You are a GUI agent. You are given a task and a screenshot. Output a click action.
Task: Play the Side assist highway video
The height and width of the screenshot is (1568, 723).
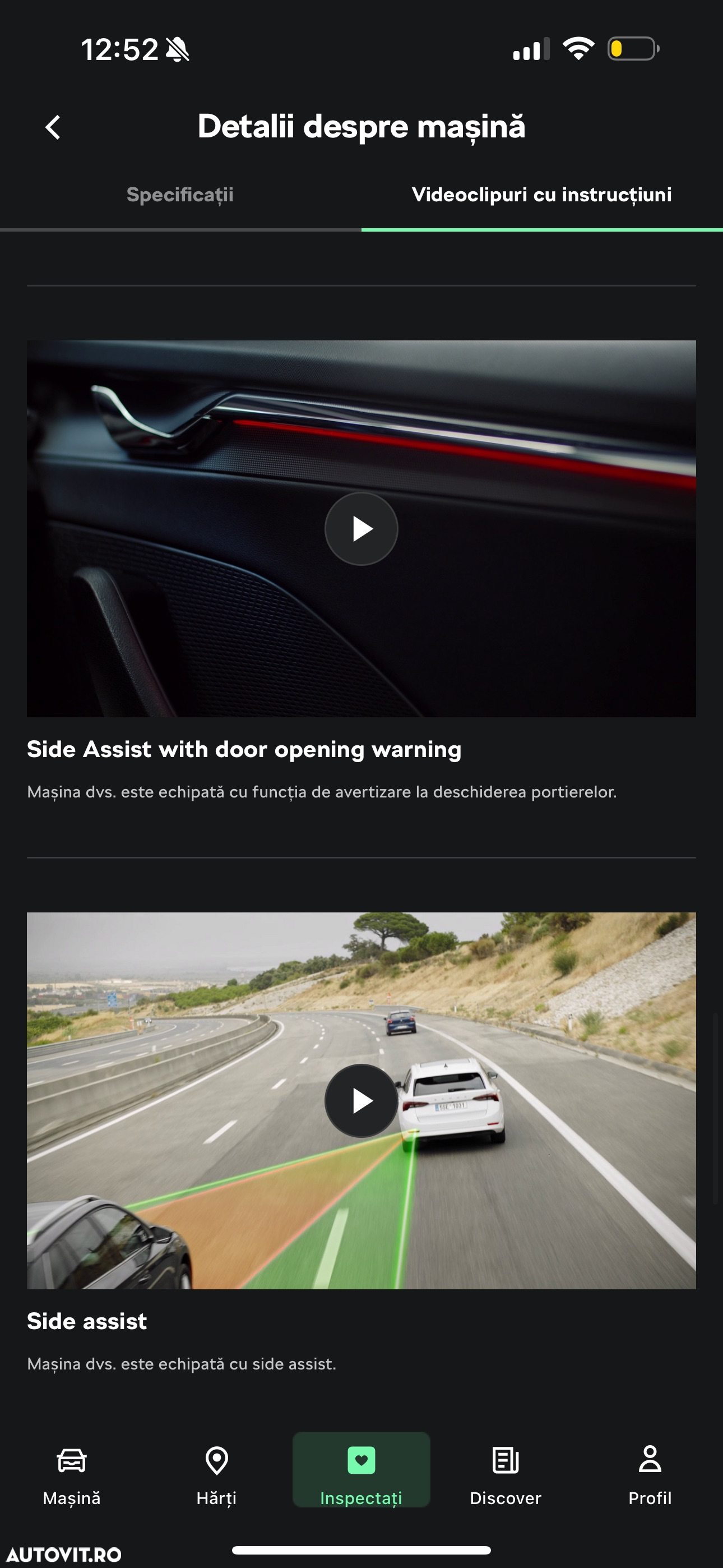(361, 1100)
